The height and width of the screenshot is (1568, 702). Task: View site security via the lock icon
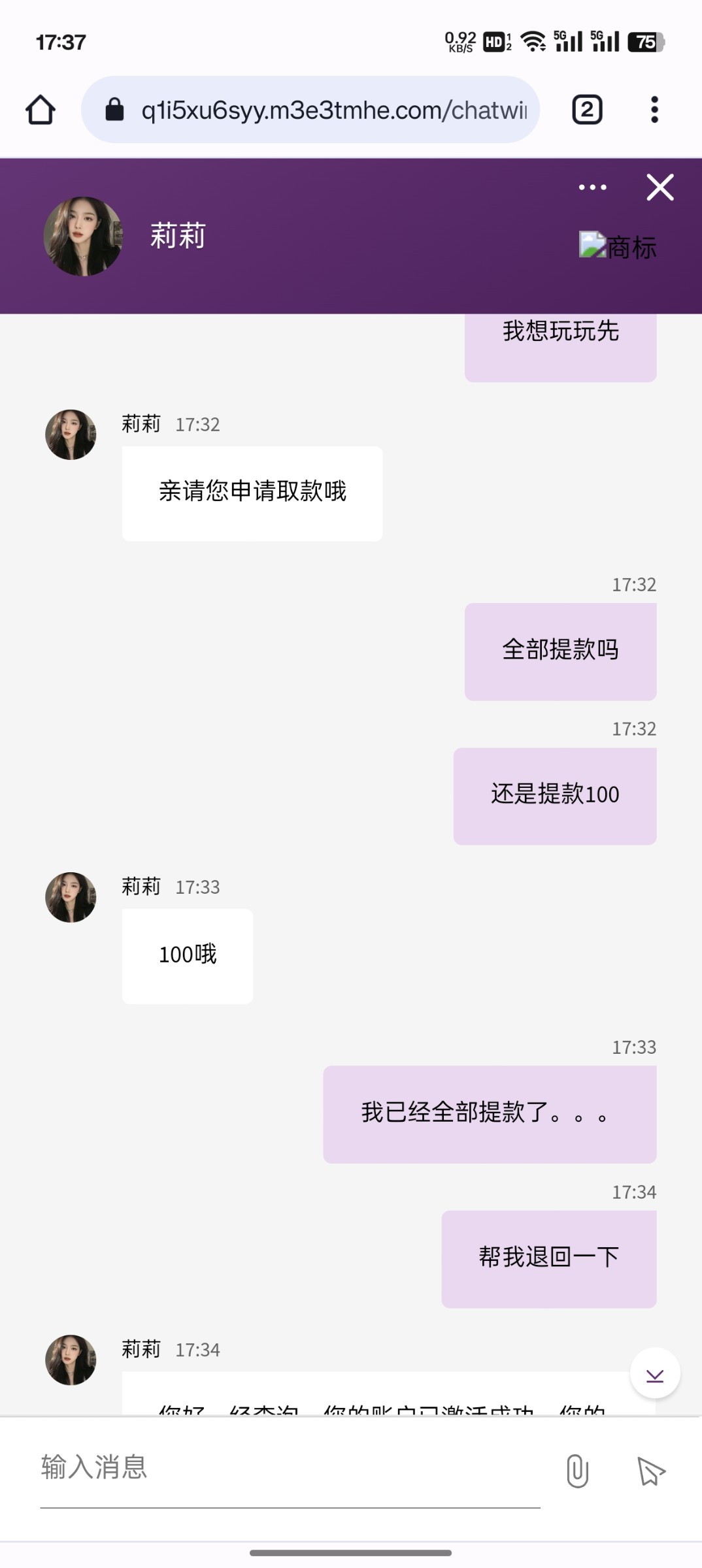115,109
